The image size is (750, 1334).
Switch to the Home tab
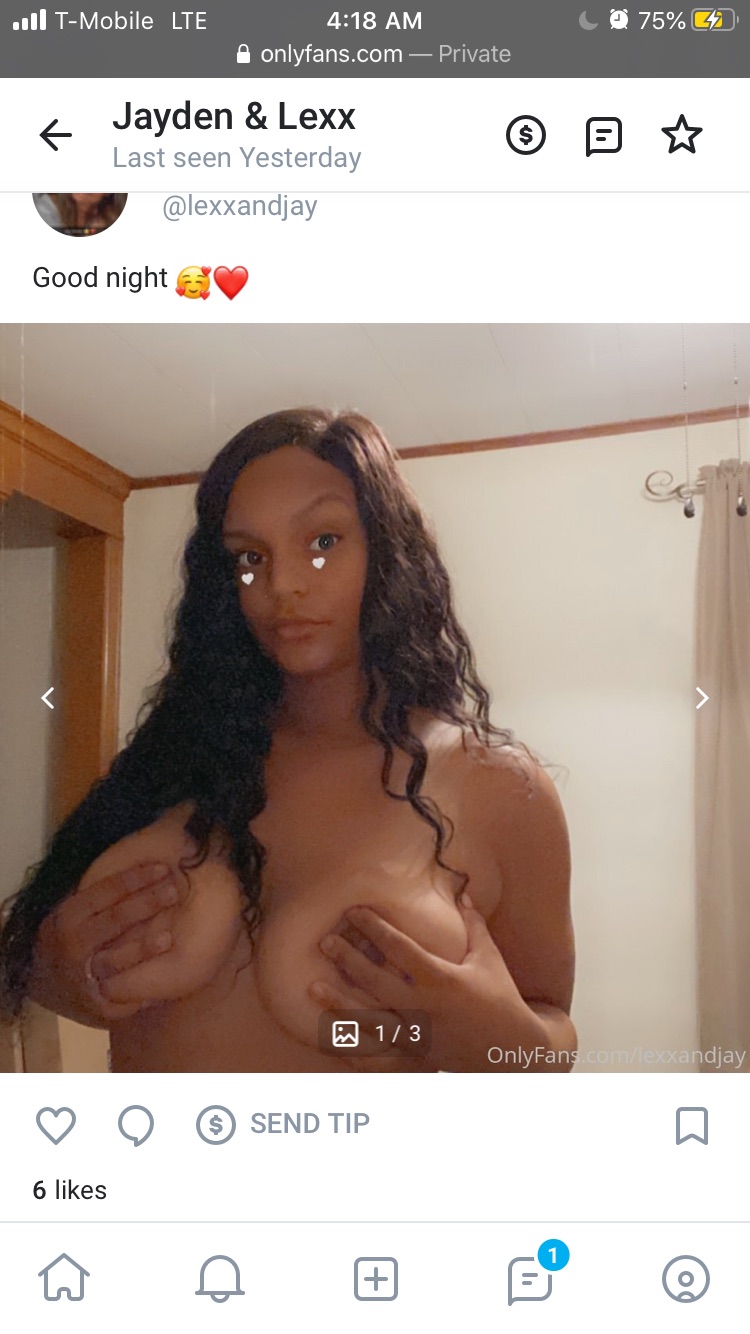tap(64, 1279)
